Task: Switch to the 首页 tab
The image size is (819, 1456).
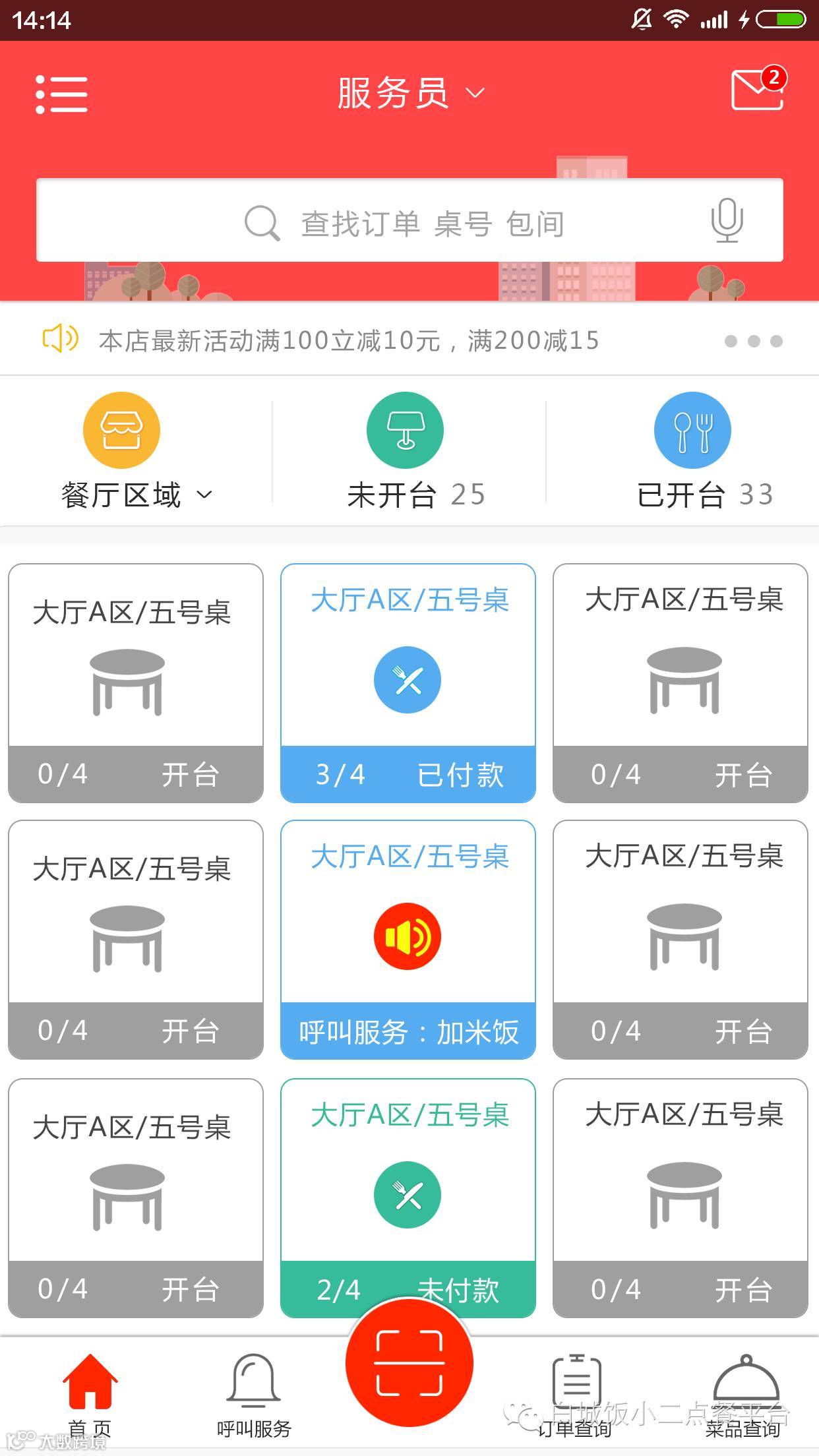Action: (90, 1393)
